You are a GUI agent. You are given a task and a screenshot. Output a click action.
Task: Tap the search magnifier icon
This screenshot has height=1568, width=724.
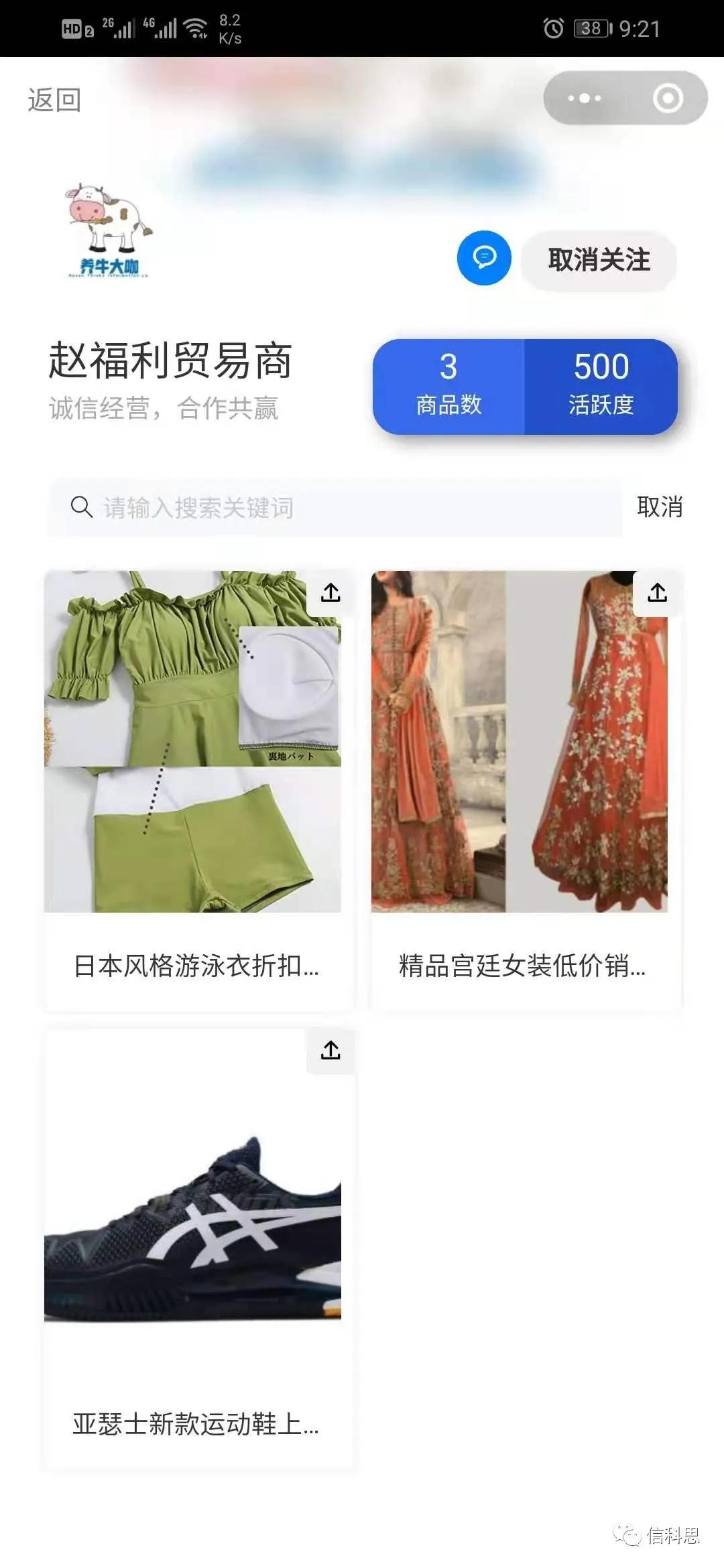tap(82, 507)
